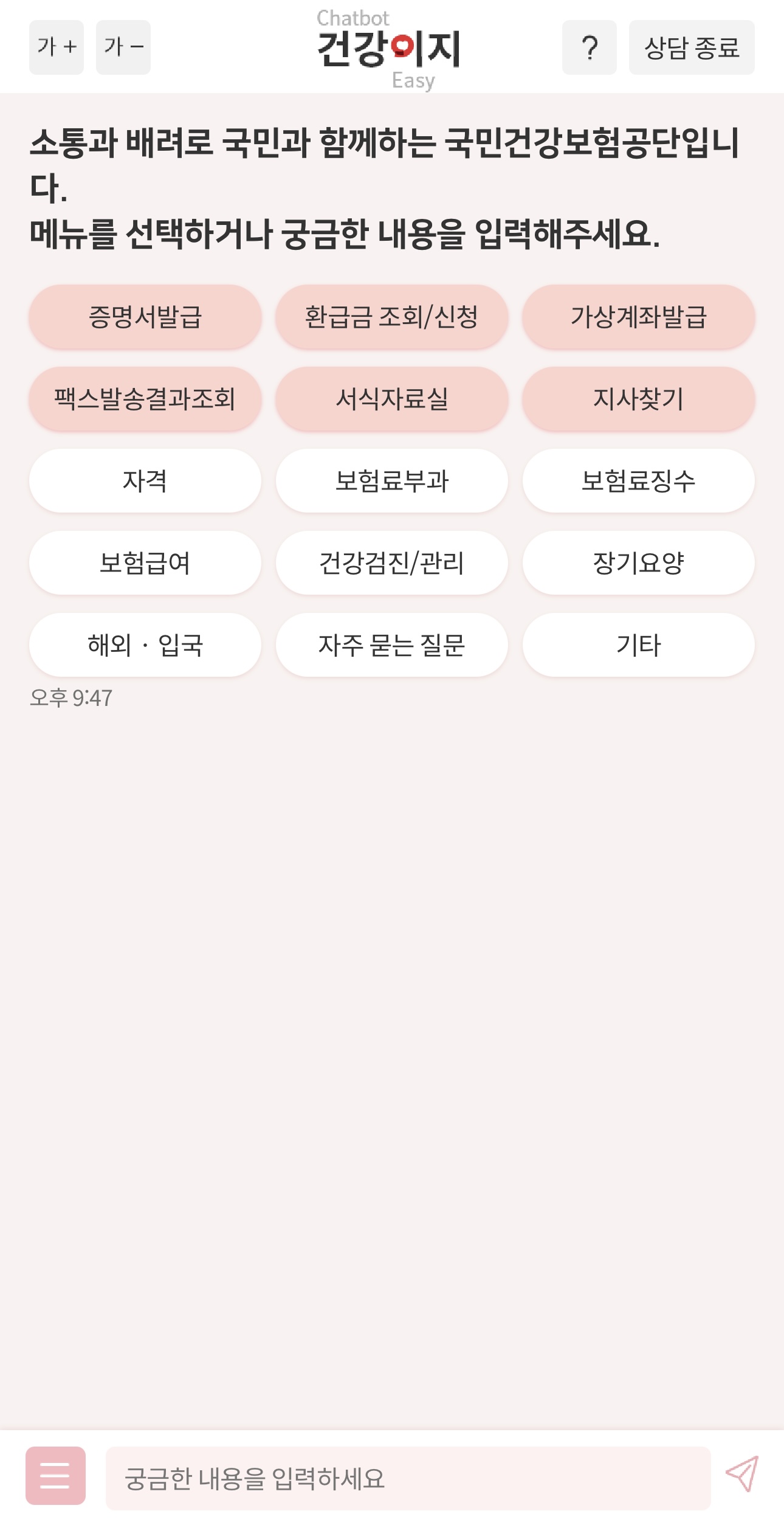The image size is (784, 1525).
Task: Decrease font size with the 가− button
Action: click(x=122, y=46)
